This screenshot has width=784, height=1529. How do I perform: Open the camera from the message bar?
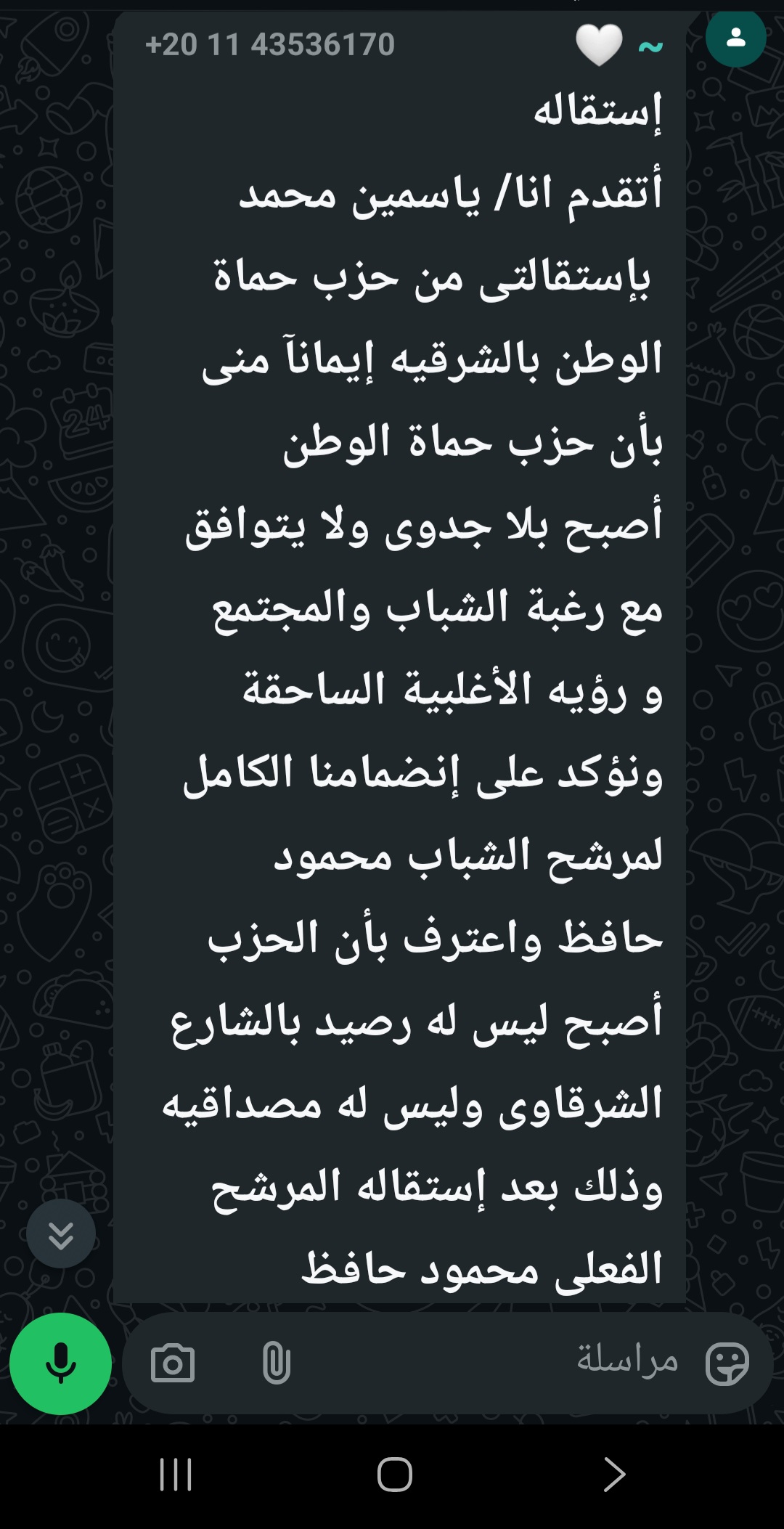point(173,1363)
